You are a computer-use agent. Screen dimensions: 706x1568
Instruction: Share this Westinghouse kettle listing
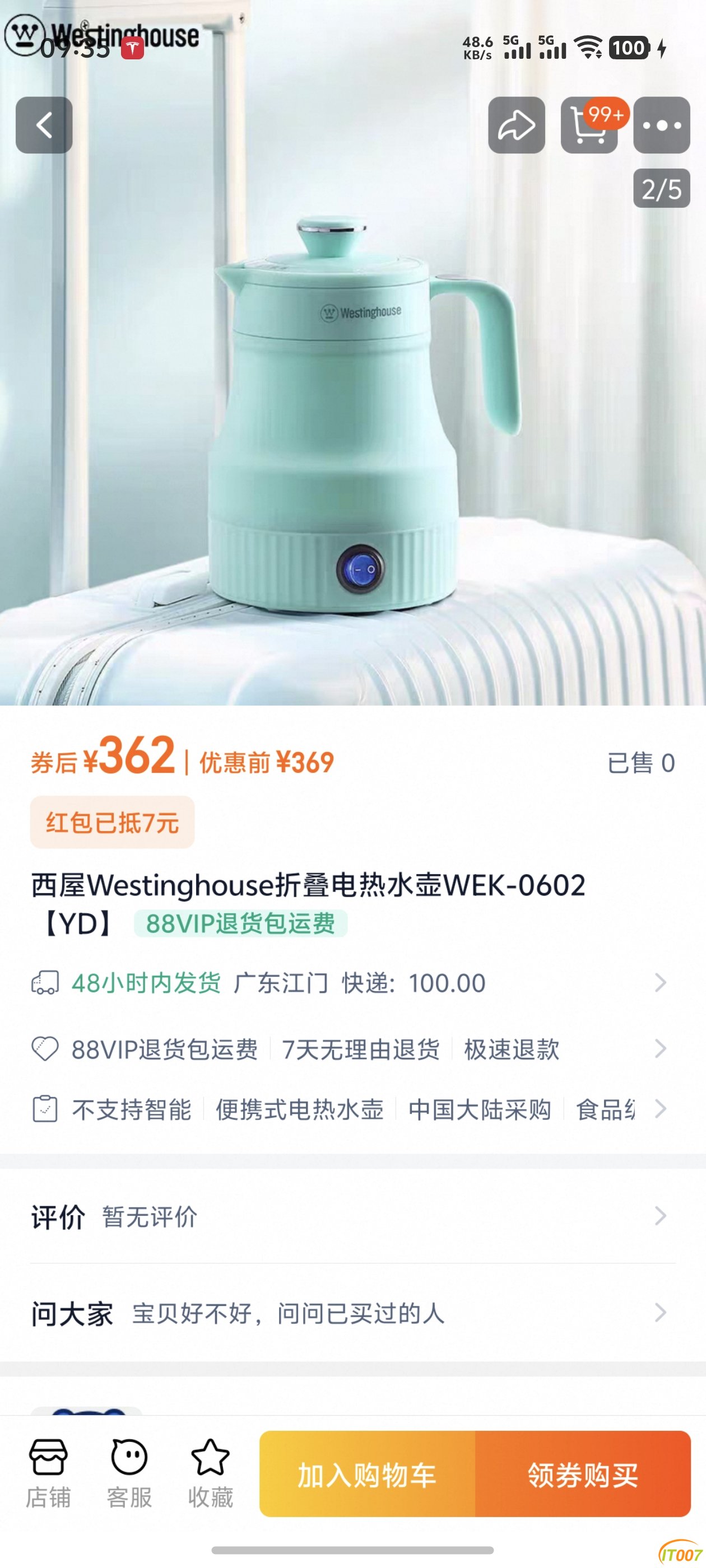(x=516, y=125)
